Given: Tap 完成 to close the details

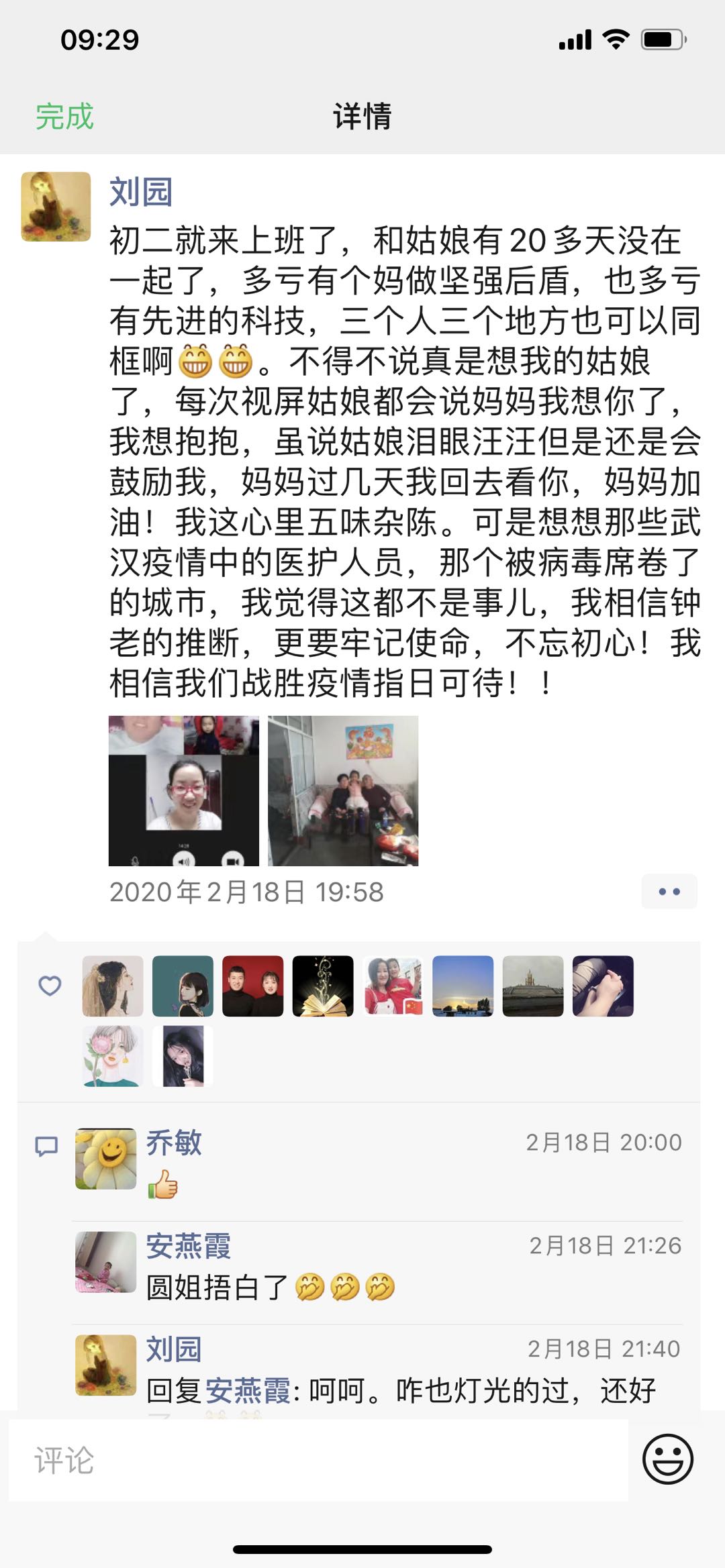Looking at the screenshot, I should [64, 117].
